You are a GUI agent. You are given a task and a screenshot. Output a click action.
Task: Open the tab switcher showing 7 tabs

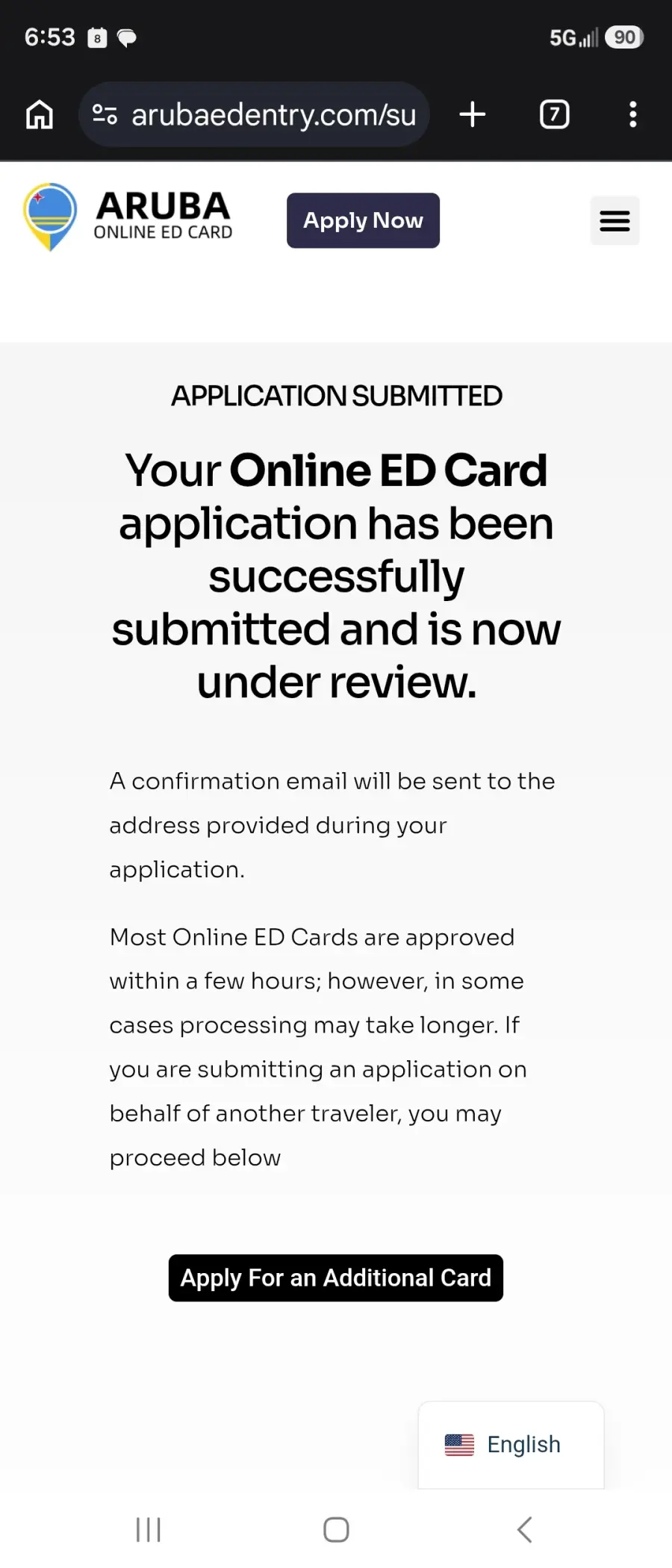click(x=554, y=114)
